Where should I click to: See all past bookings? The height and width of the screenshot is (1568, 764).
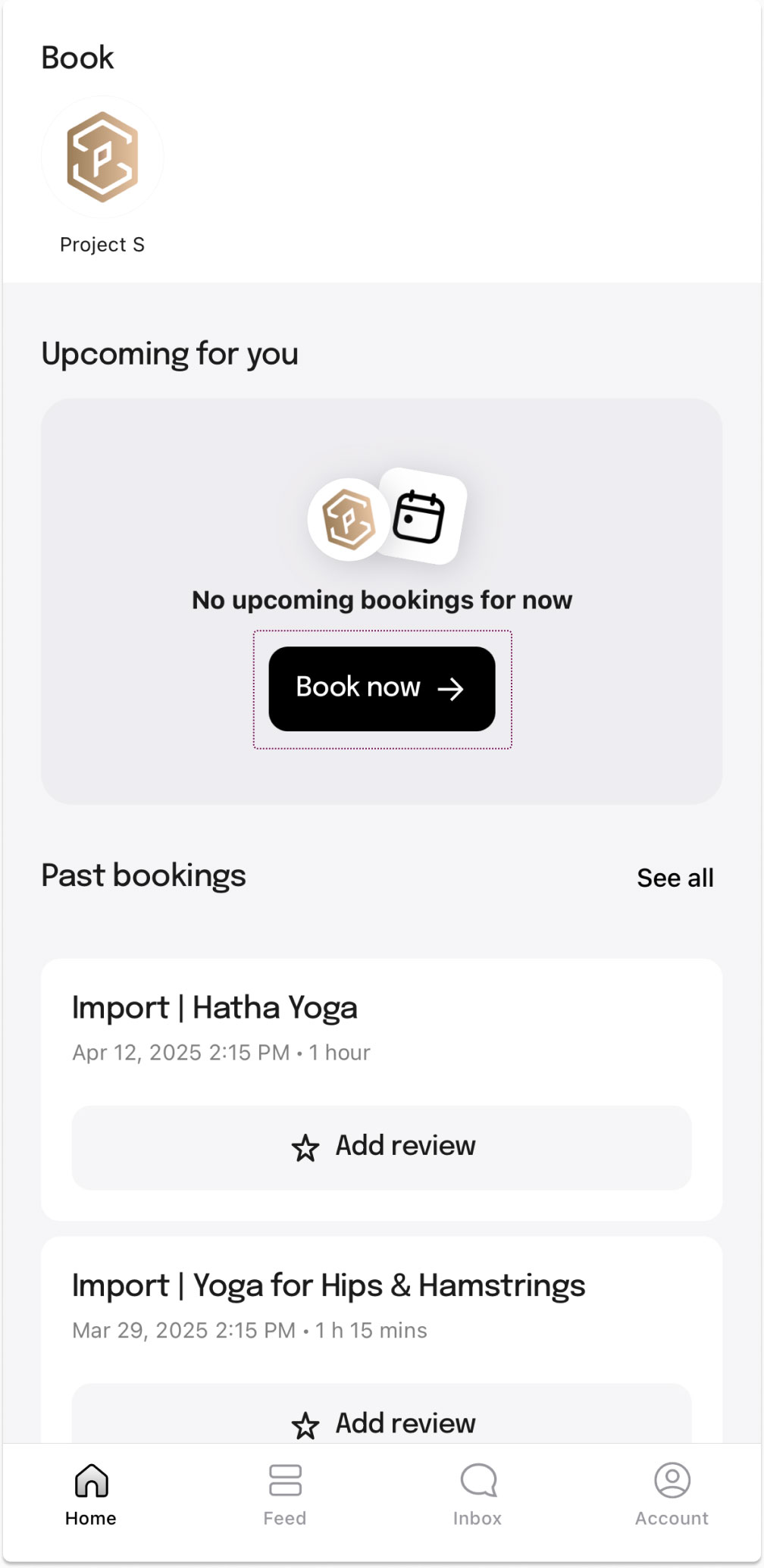pos(675,878)
